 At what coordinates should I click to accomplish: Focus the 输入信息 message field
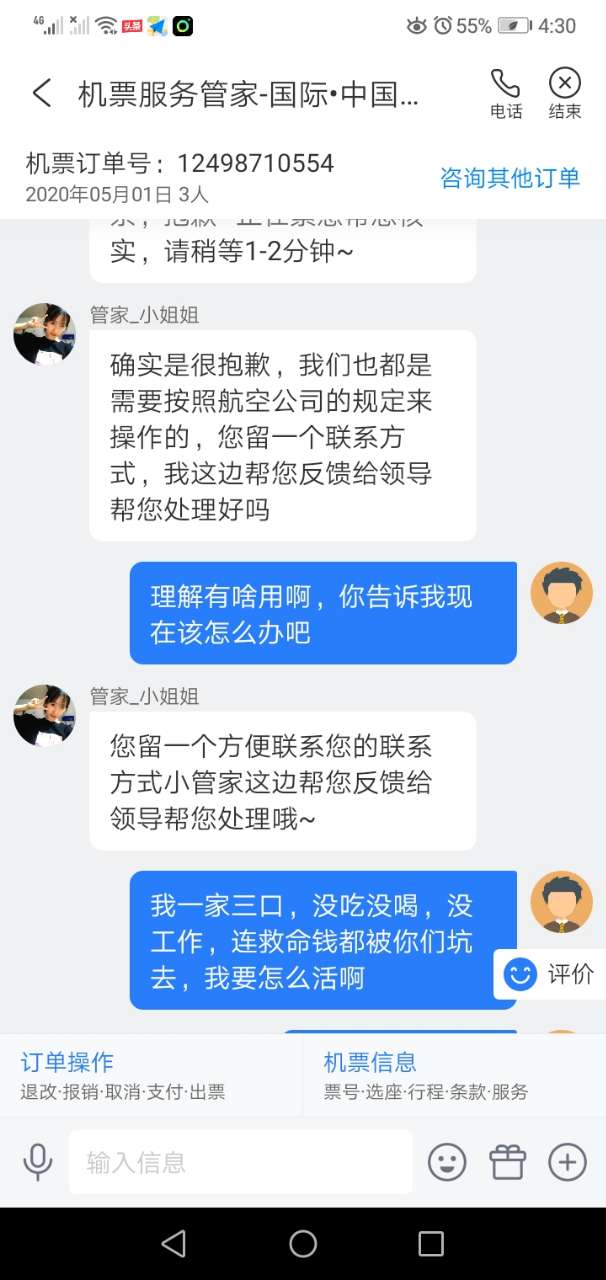tap(240, 1162)
